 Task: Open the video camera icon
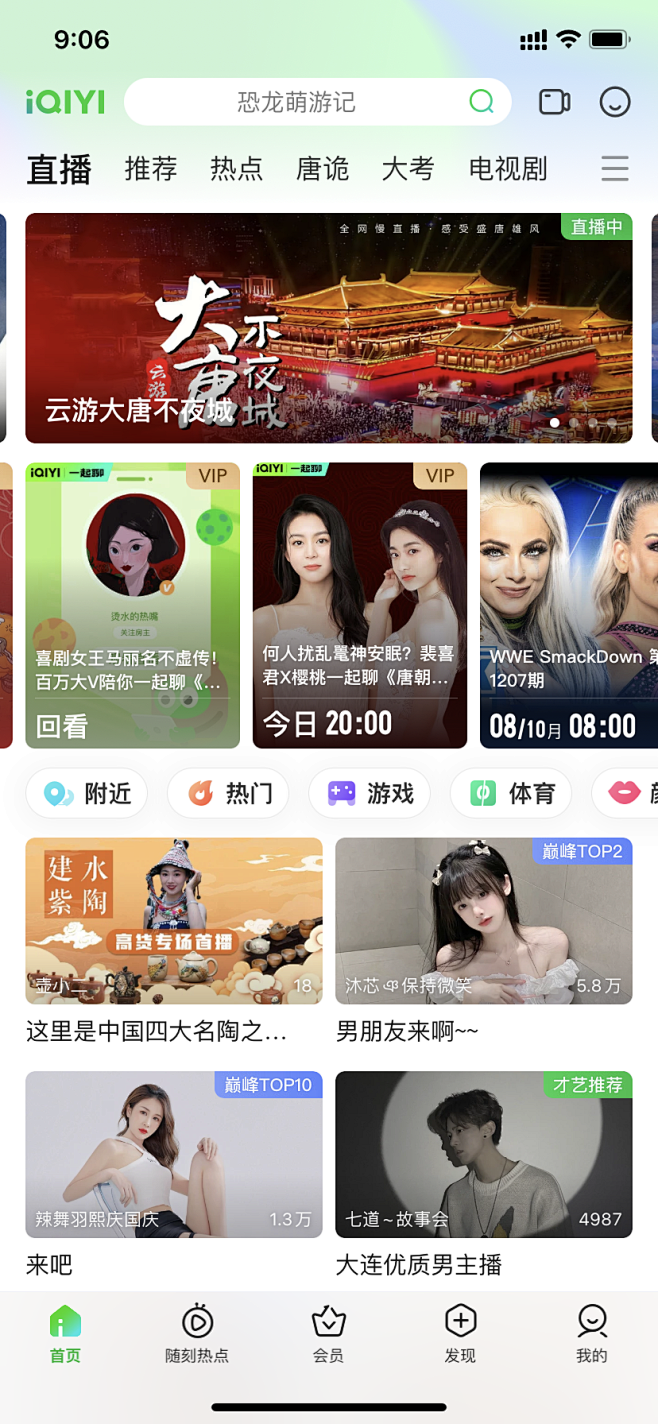click(554, 102)
